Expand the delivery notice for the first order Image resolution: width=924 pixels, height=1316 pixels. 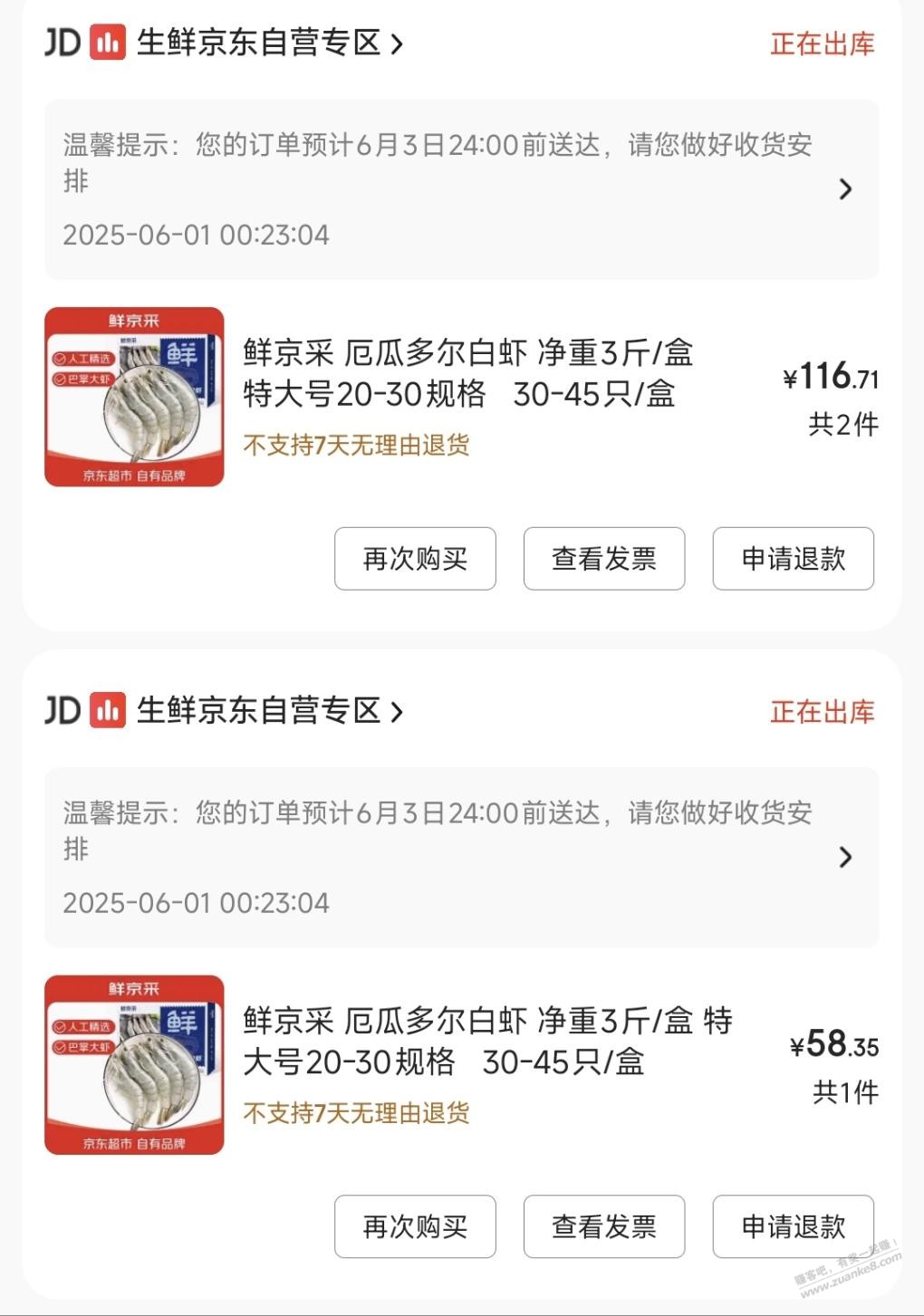coord(846,187)
